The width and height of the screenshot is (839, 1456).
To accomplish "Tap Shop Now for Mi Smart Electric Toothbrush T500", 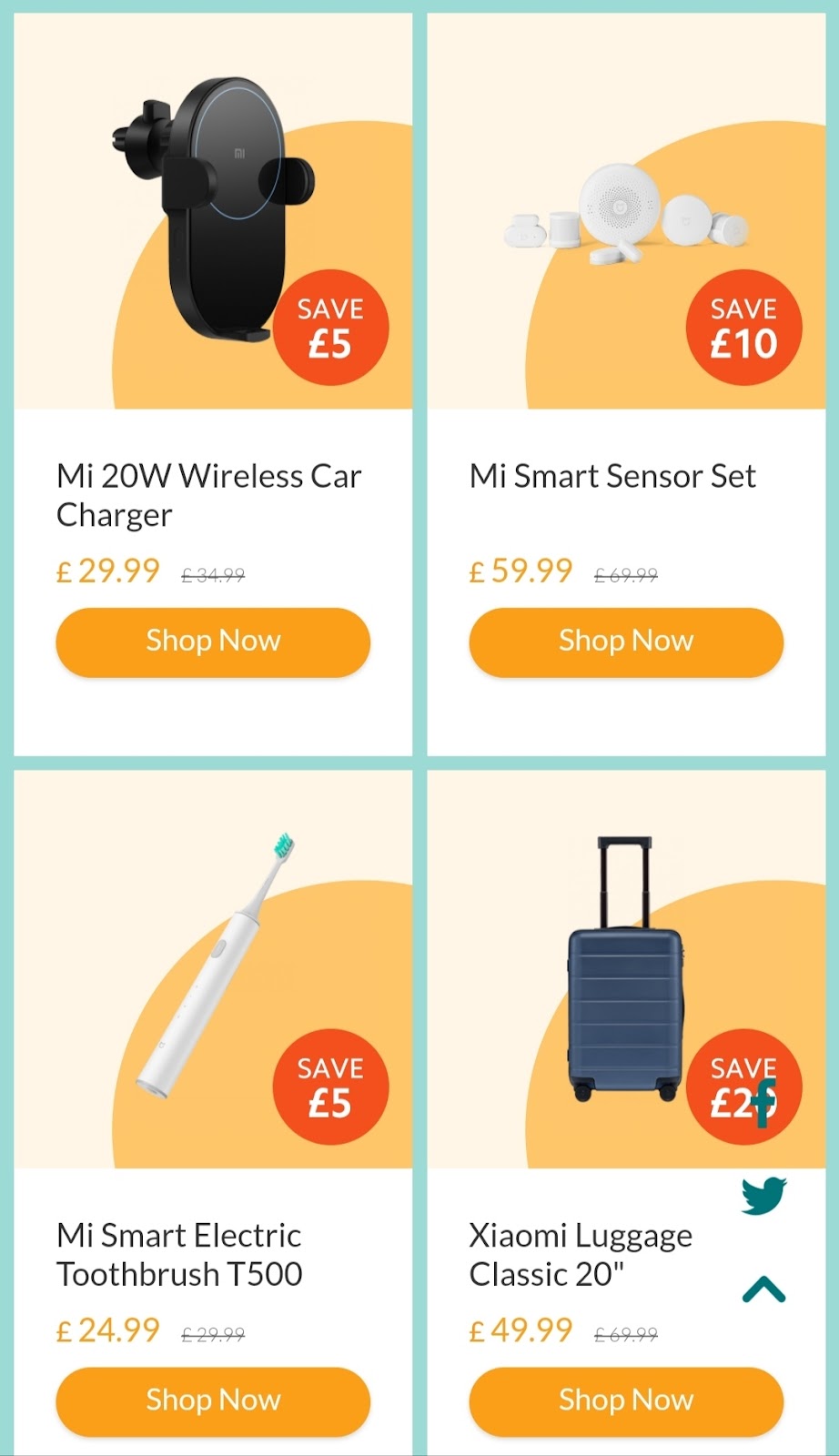I will 213,1400.
